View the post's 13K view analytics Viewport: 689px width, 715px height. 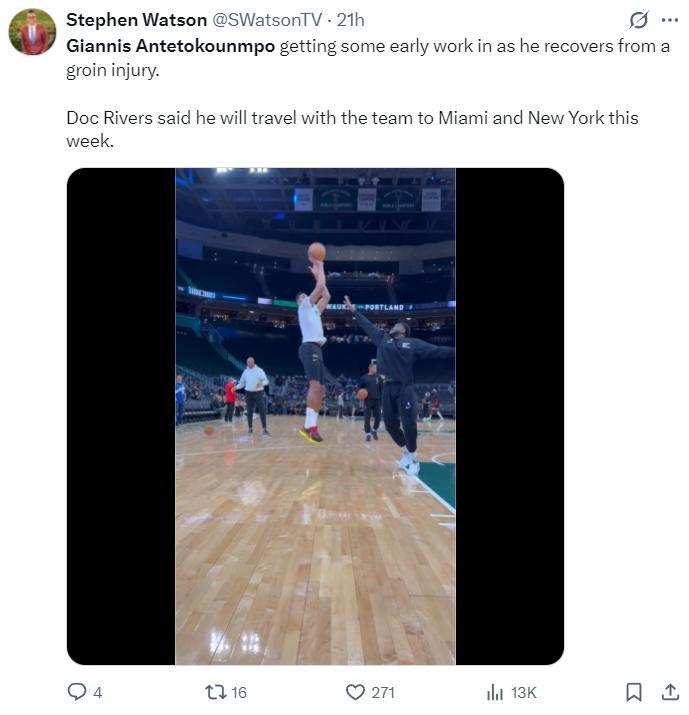point(495,692)
